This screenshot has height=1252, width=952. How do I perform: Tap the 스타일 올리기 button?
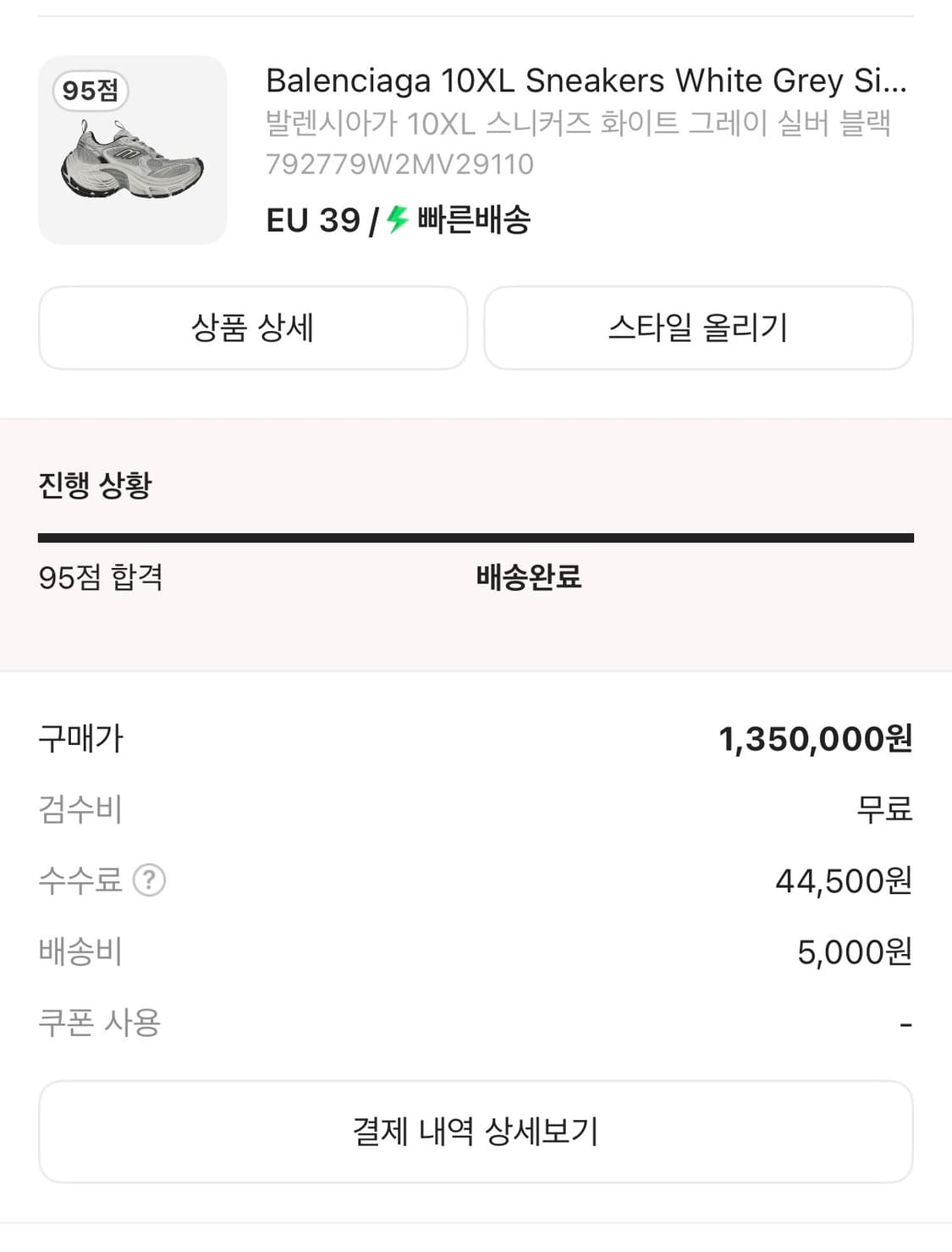coord(698,328)
